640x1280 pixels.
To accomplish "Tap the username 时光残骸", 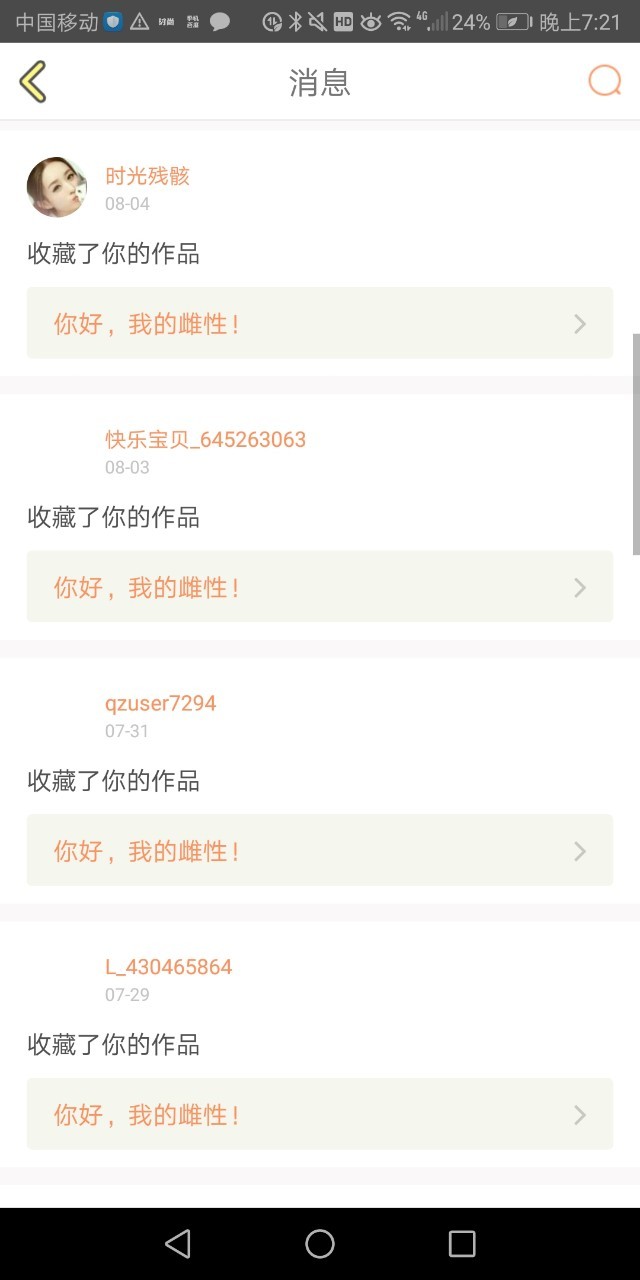I will click(147, 176).
